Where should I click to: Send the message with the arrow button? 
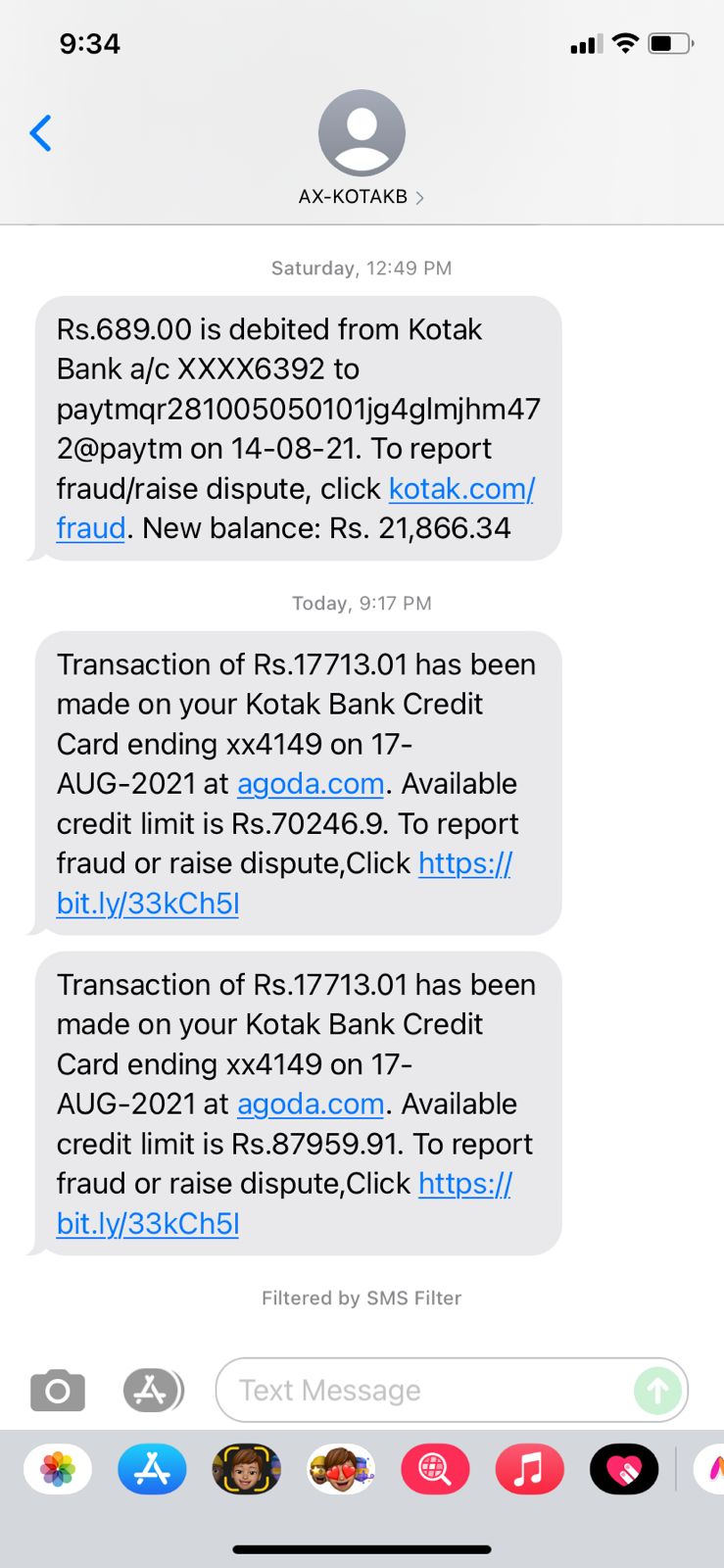657,1390
